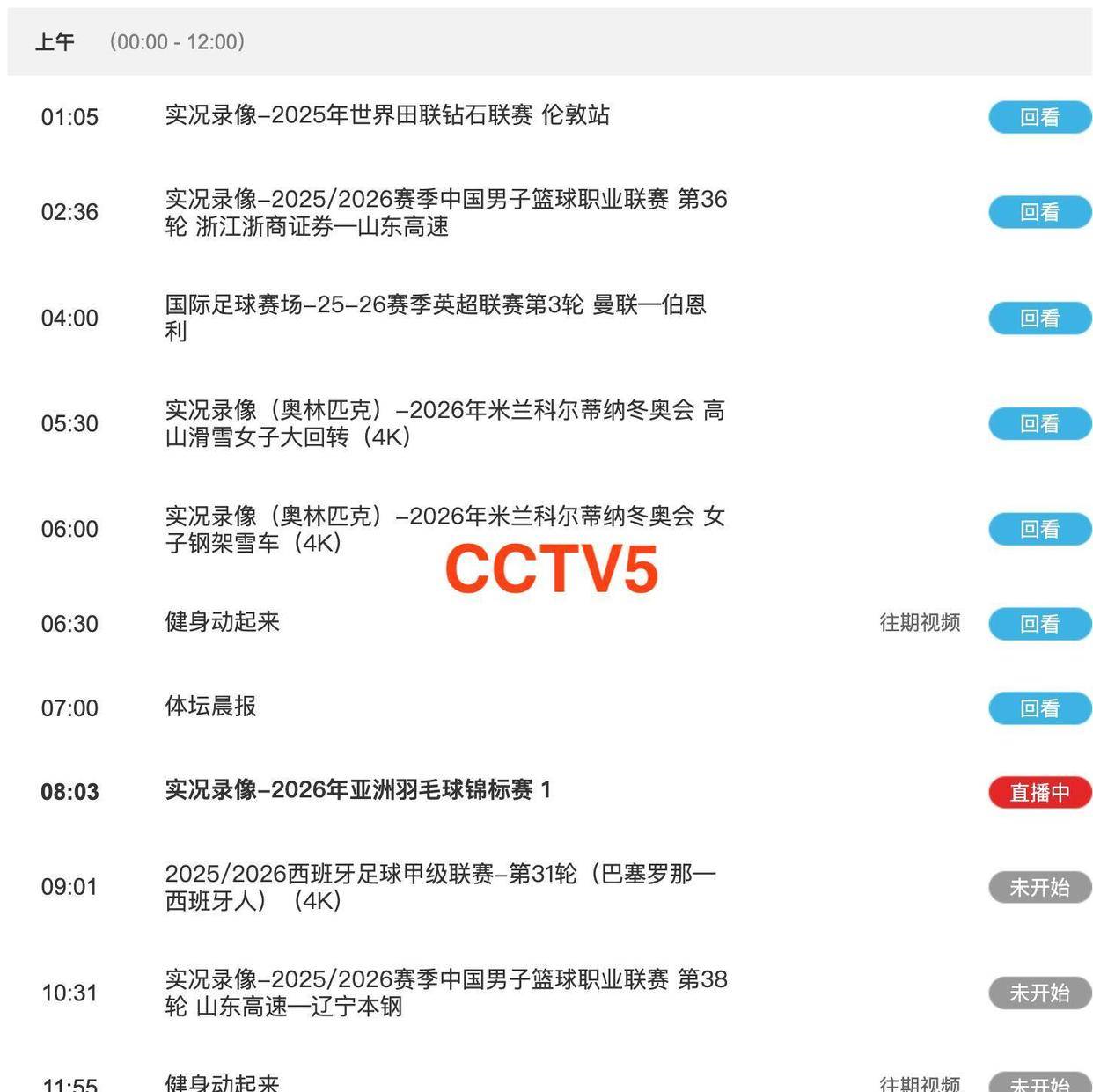Tap 未开始 for 09:01 巴塞罗那—西班牙人 match

[1039, 887]
